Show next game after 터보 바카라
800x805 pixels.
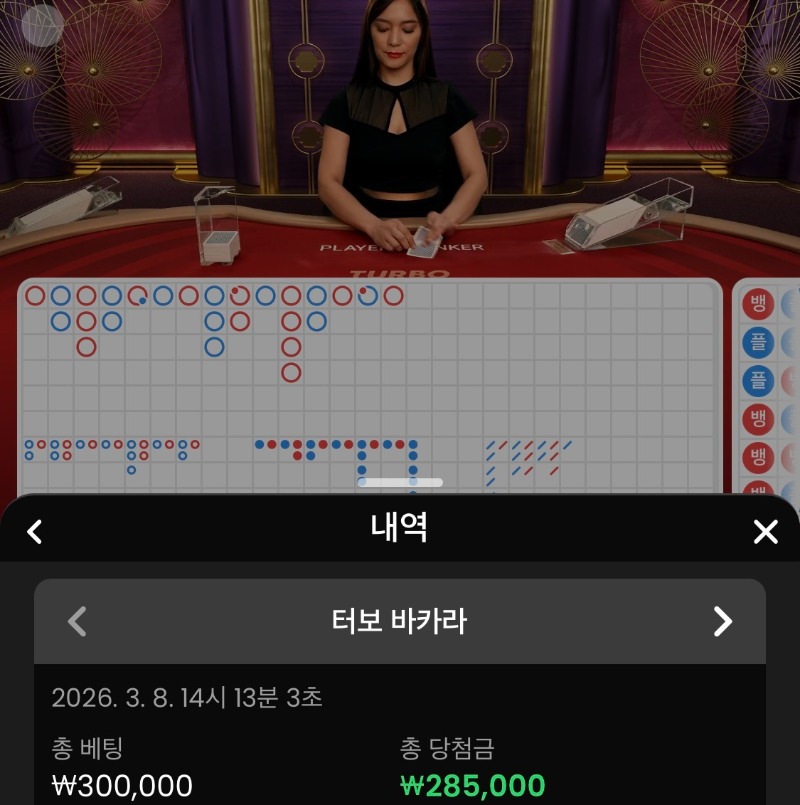722,621
